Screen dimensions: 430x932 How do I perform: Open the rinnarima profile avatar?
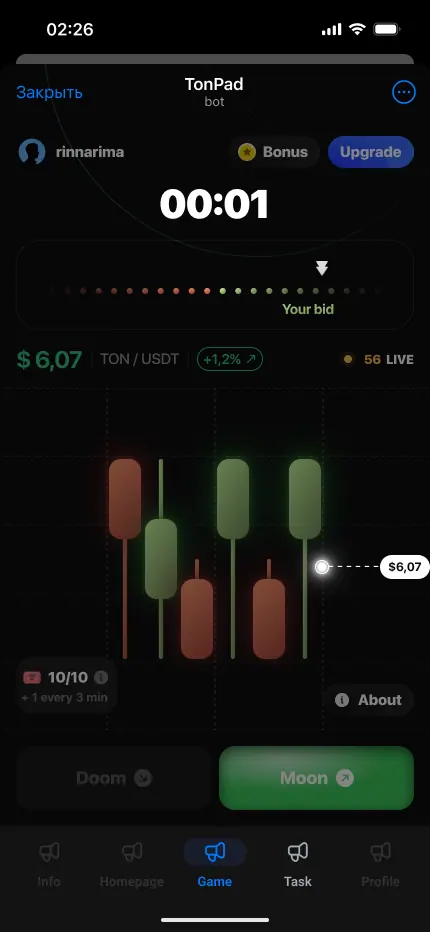tap(32, 152)
